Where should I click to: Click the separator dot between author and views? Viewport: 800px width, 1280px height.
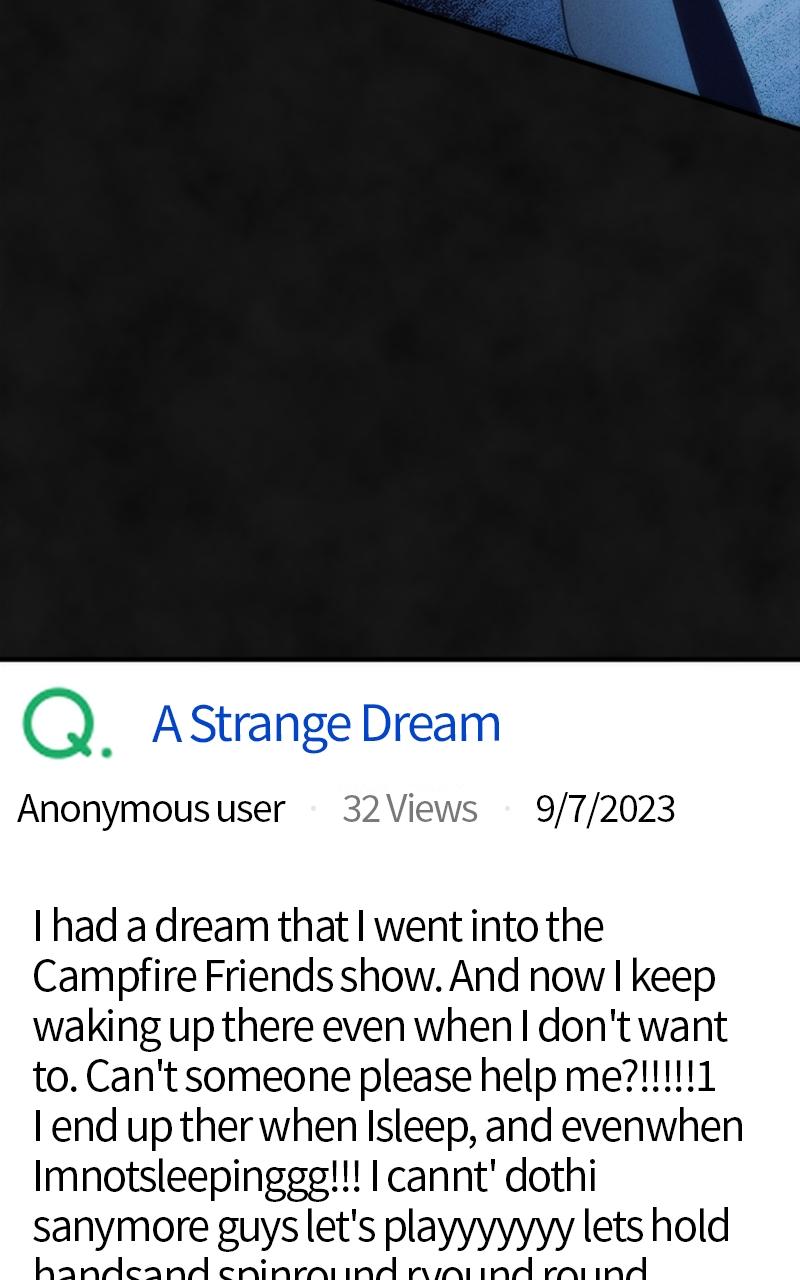pyautogui.click(x=312, y=810)
